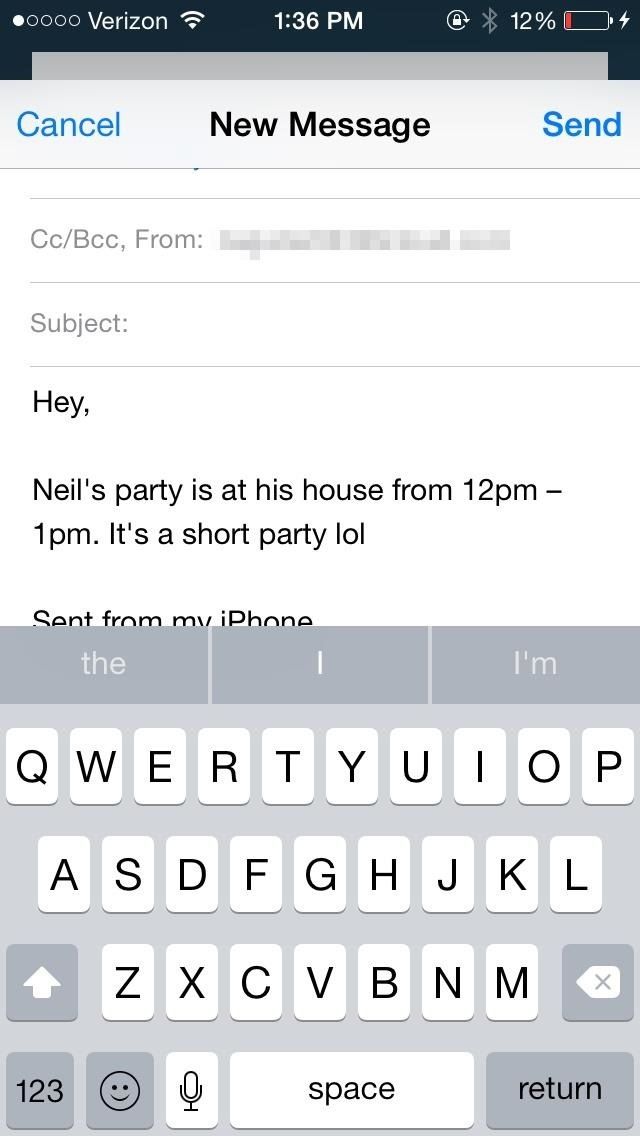This screenshot has width=640, height=1136.
Task: Insert the "I'm" suggestion
Action: 534,664
